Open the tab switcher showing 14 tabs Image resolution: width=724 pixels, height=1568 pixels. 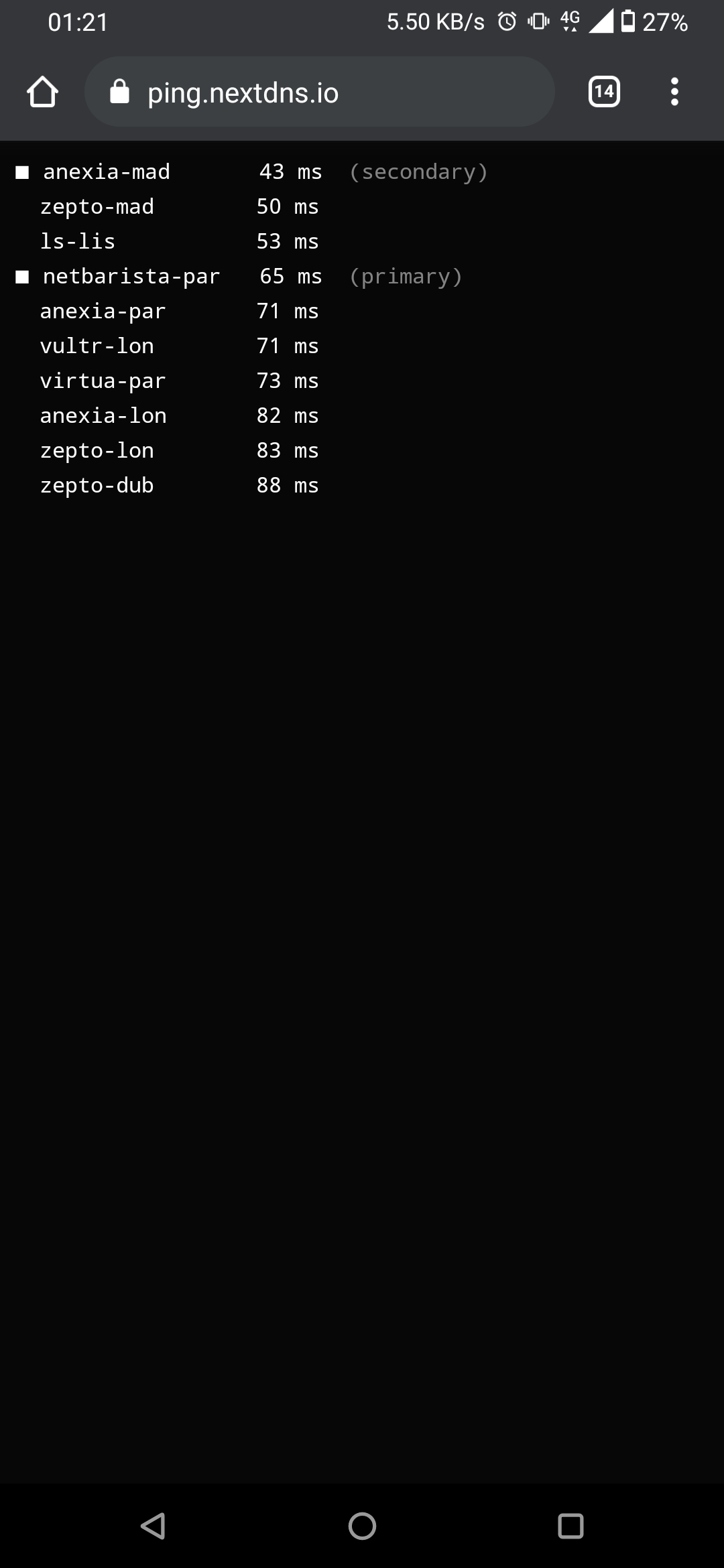point(603,92)
